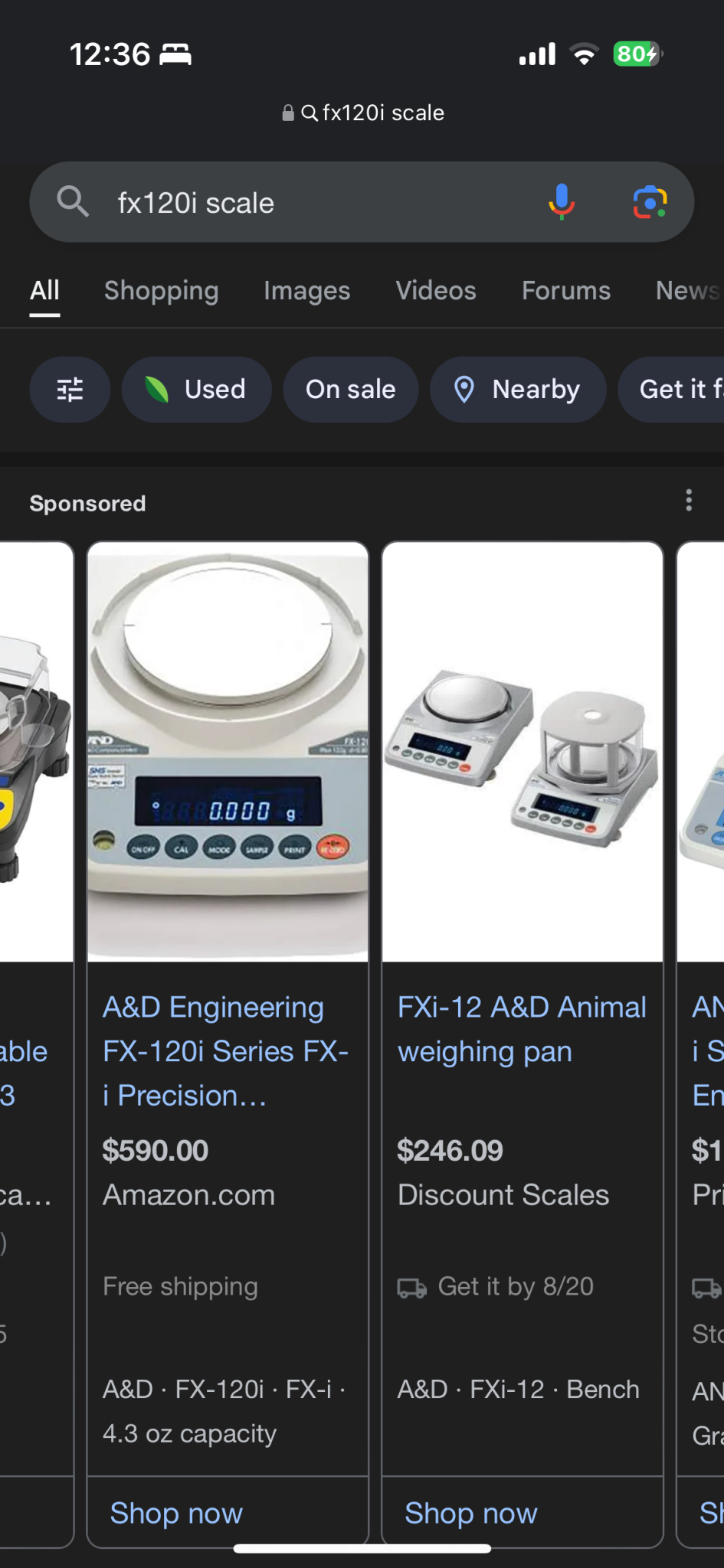Viewport: 724px width, 1568px height.
Task: Switch to the Videos tab
Action: (436, 291)
